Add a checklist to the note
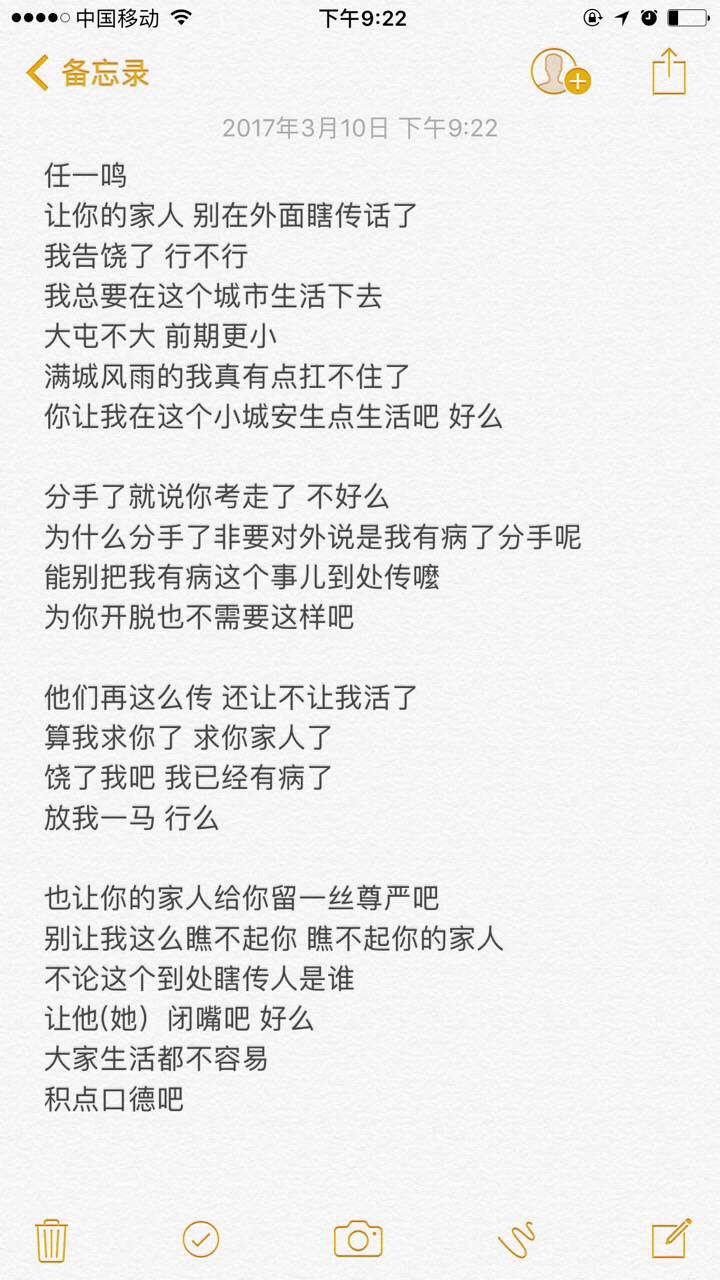The height and width of the screenshot is (1280, 720). point(201,1239)
